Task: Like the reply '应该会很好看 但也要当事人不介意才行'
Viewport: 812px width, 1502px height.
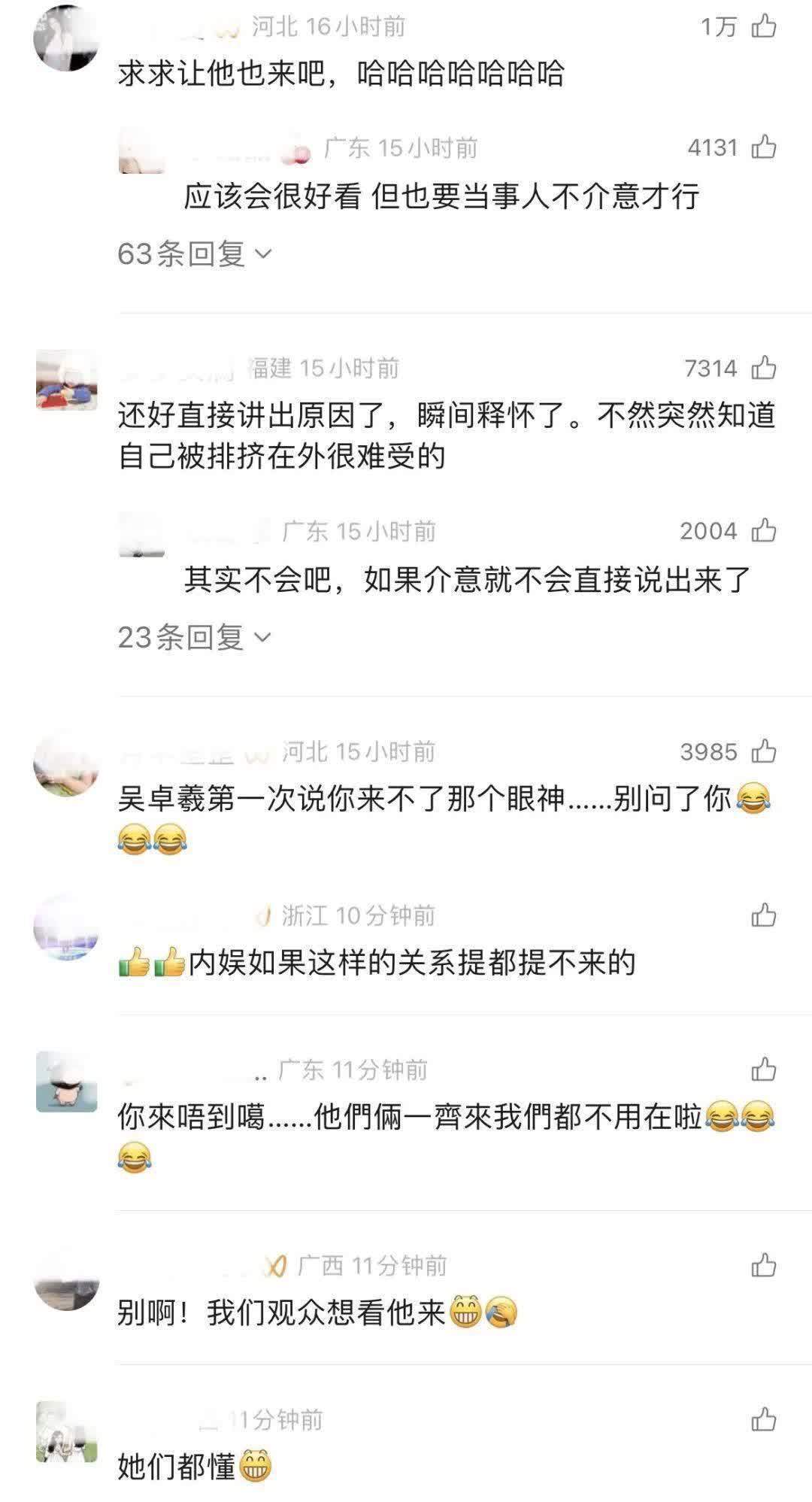Action: pos(764,147)
